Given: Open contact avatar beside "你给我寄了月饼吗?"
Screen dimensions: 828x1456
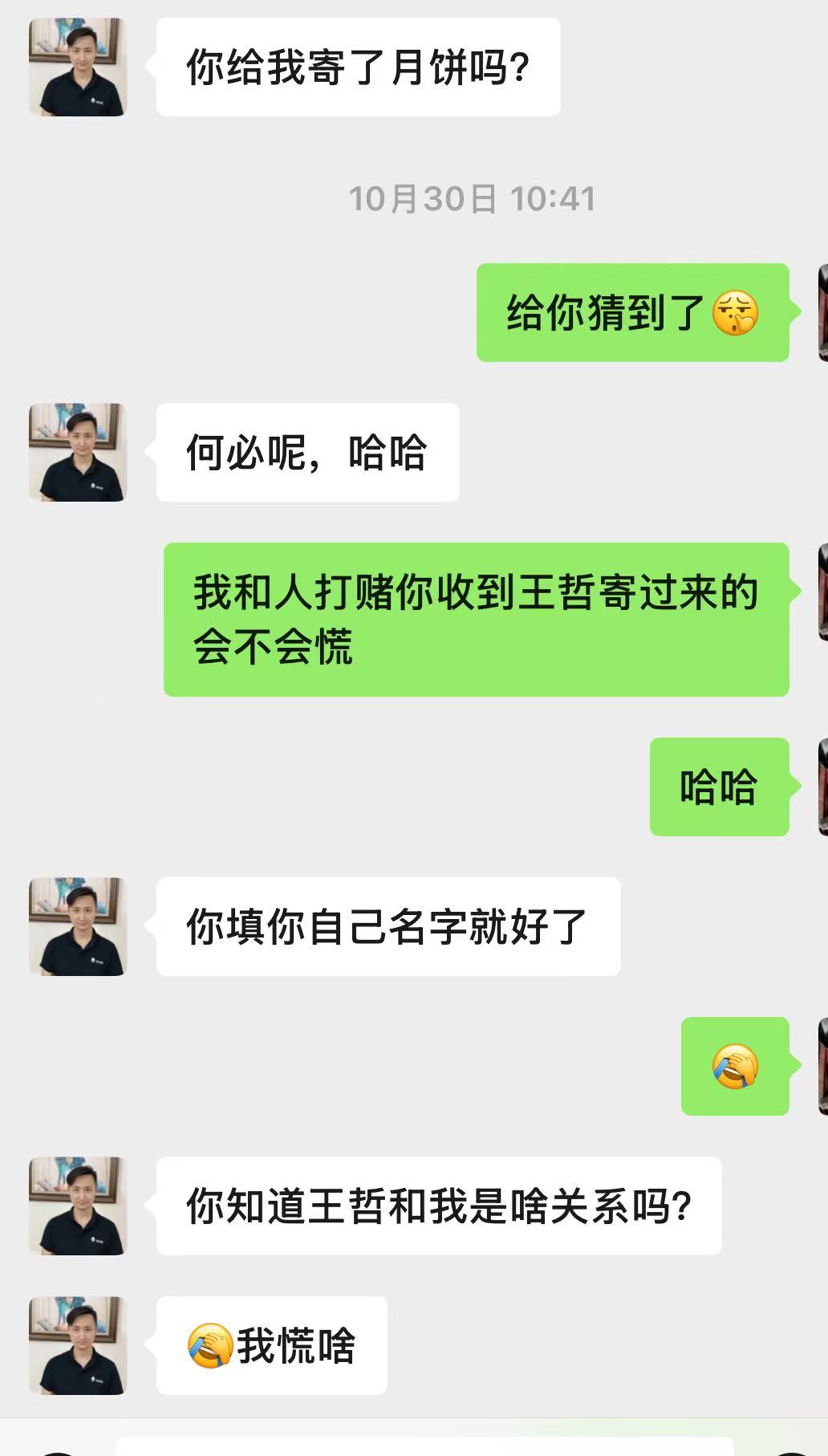Looking at the screenshot, I should [78, 67].
